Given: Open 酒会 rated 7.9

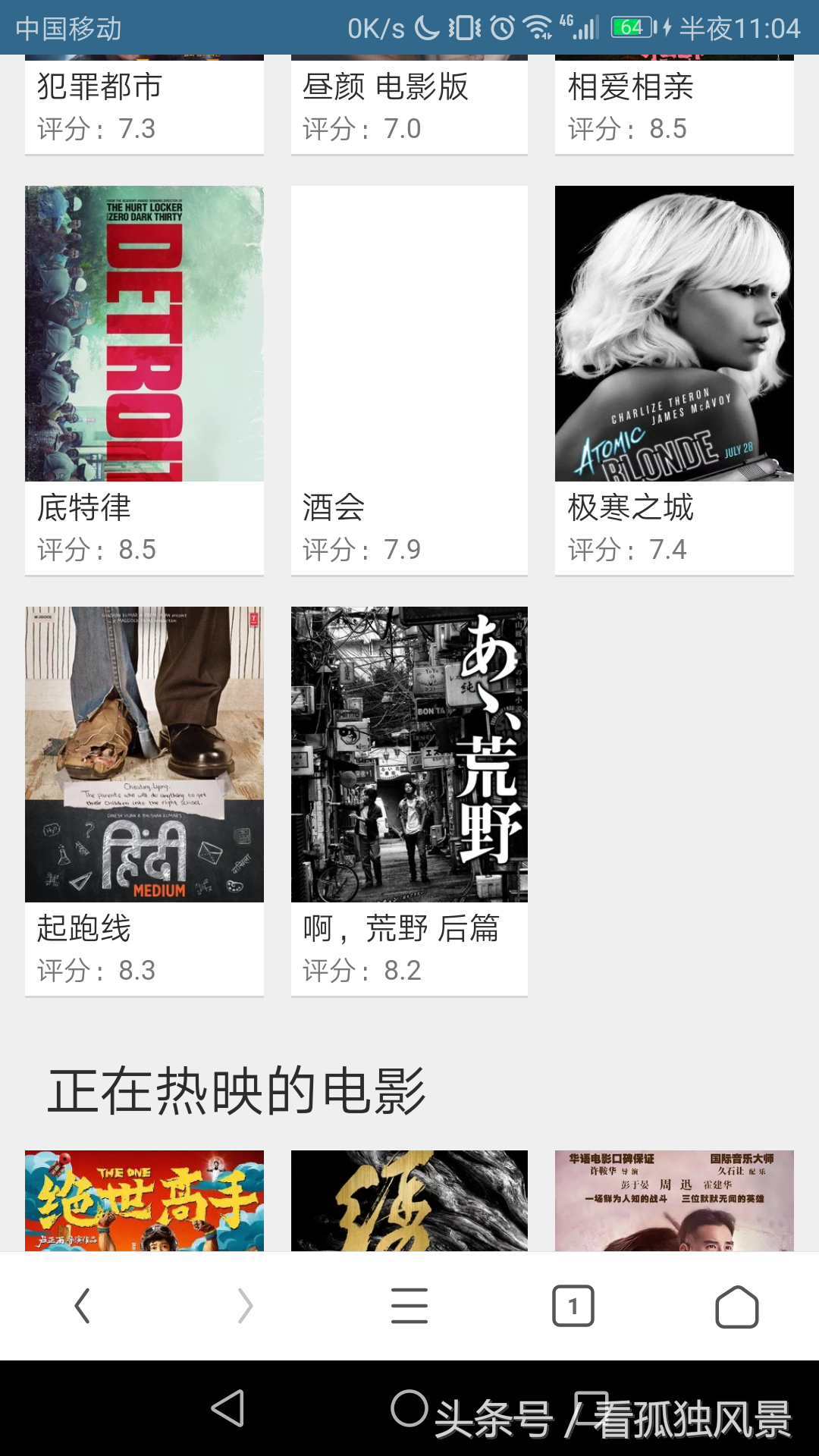Looking at the screenshot, I should pyautogui.click(x=334, y=510).
